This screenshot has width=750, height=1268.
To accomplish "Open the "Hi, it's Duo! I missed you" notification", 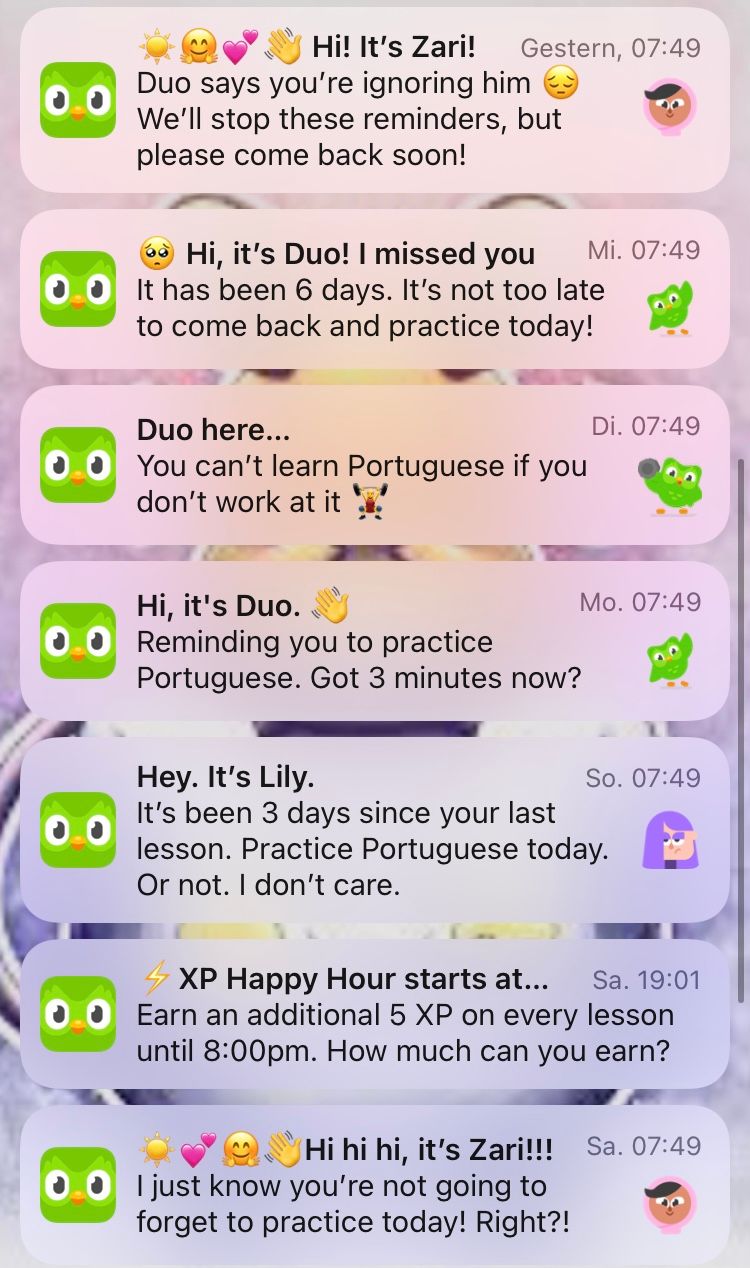I will (375, 289).
